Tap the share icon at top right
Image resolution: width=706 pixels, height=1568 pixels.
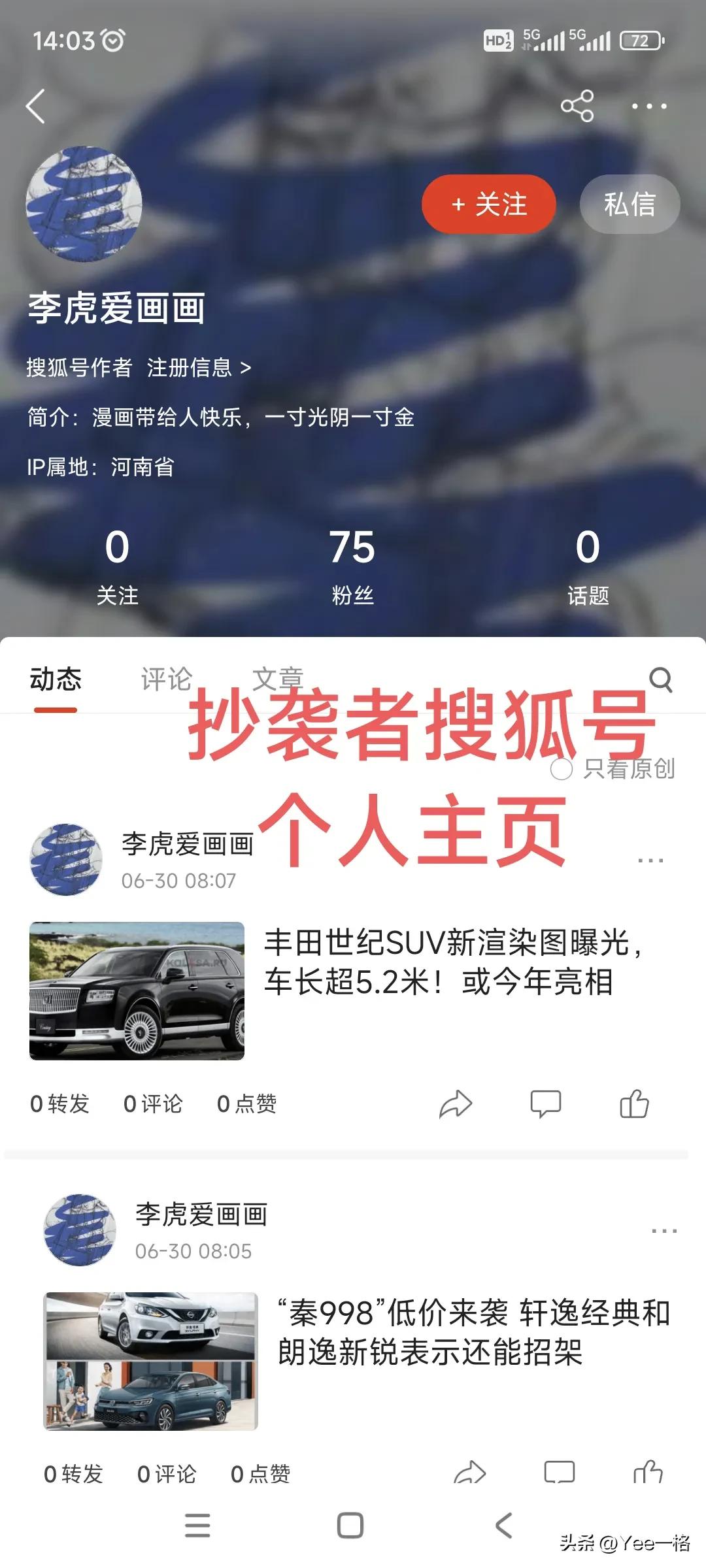coord(578,105)
